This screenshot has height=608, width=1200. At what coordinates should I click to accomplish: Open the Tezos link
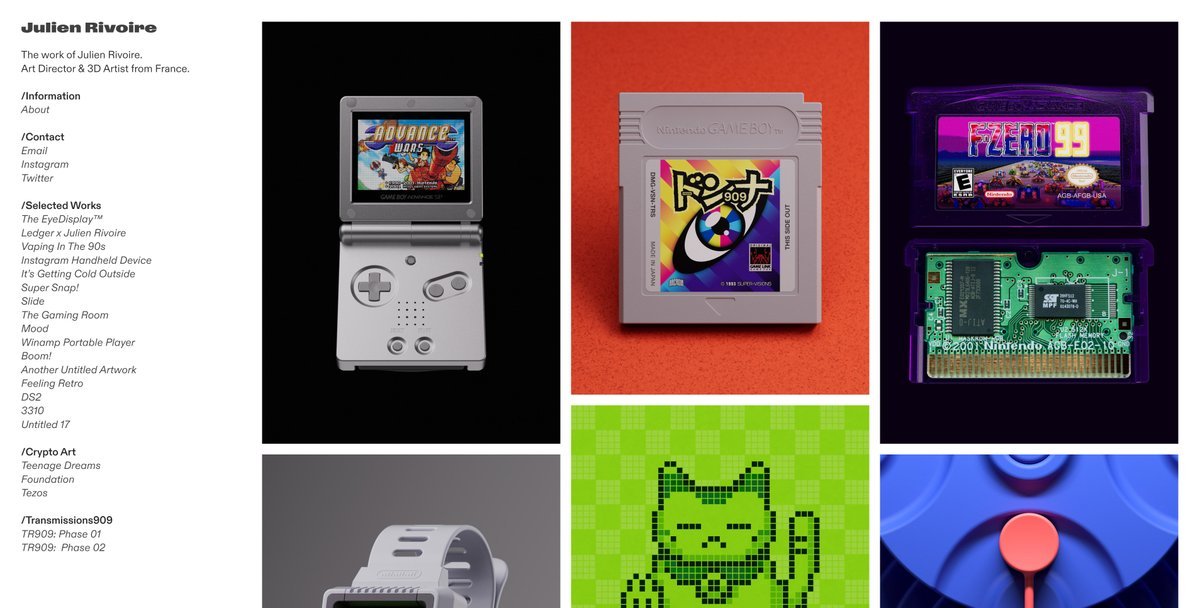tap(34, 493)
